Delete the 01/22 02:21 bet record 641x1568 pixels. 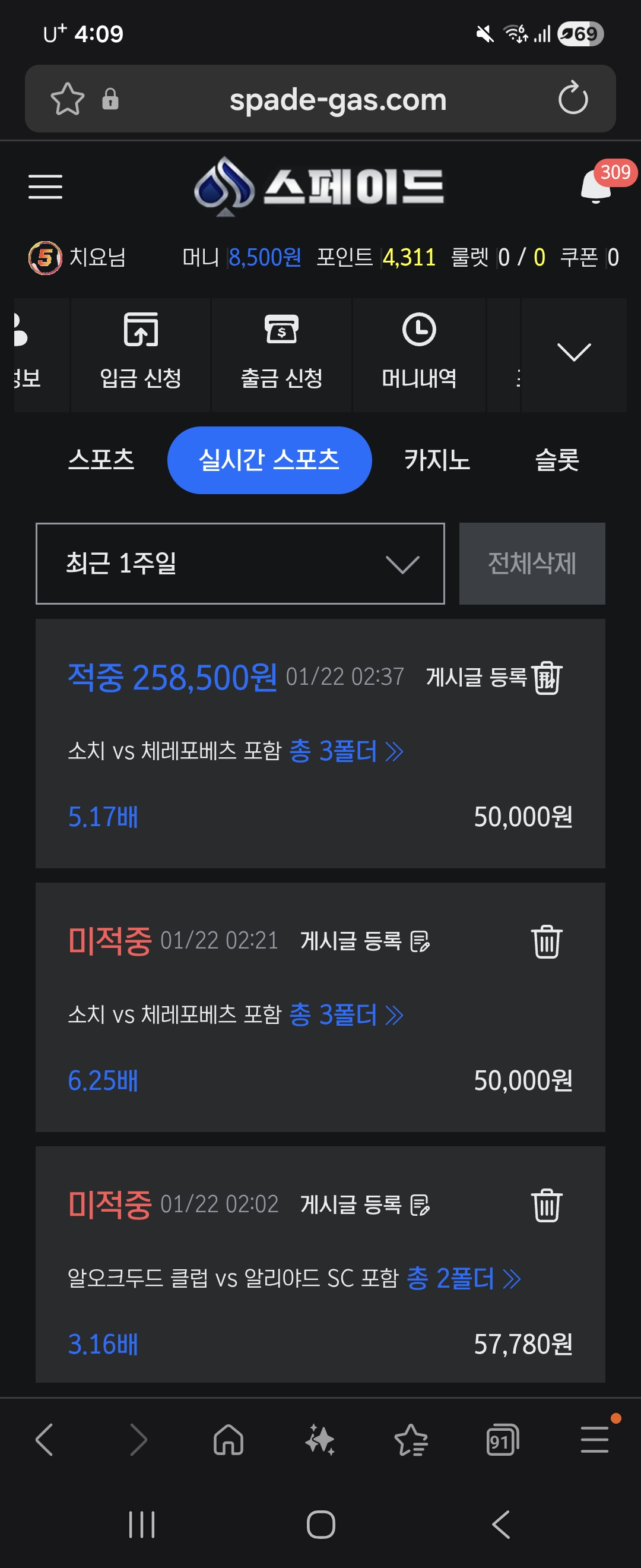(546, 941)
